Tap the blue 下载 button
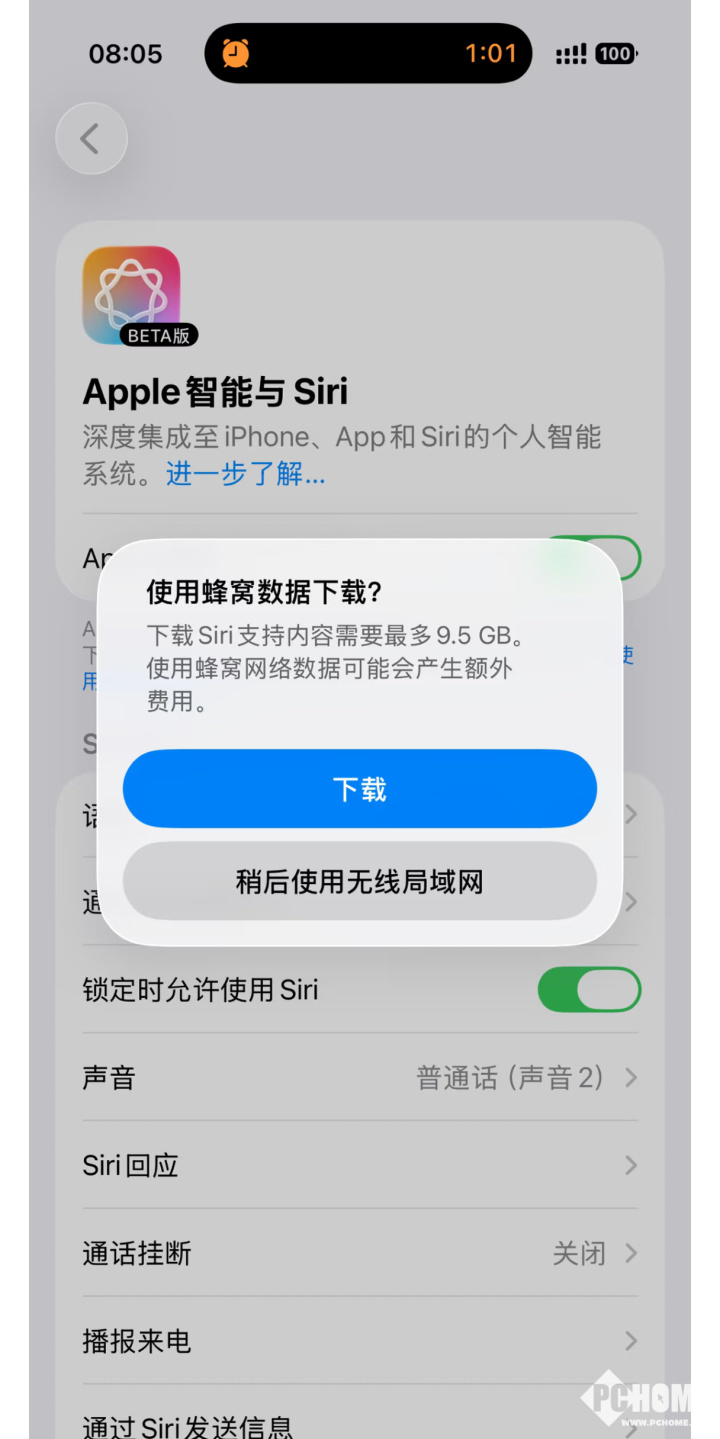720x1439 pixels. pyautogui.click(x=359, y=789)
